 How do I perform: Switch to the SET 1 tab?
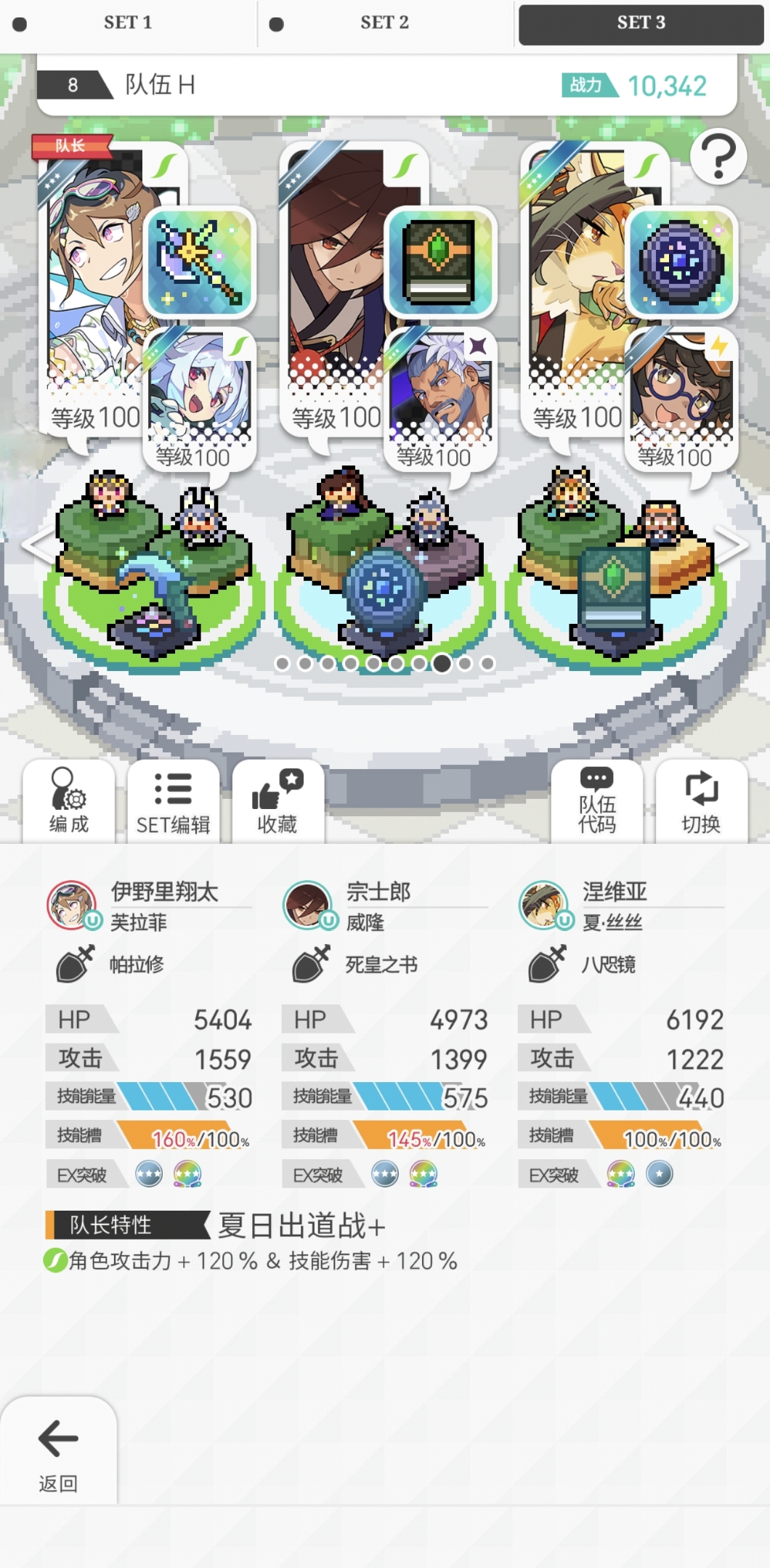point(128,23)
